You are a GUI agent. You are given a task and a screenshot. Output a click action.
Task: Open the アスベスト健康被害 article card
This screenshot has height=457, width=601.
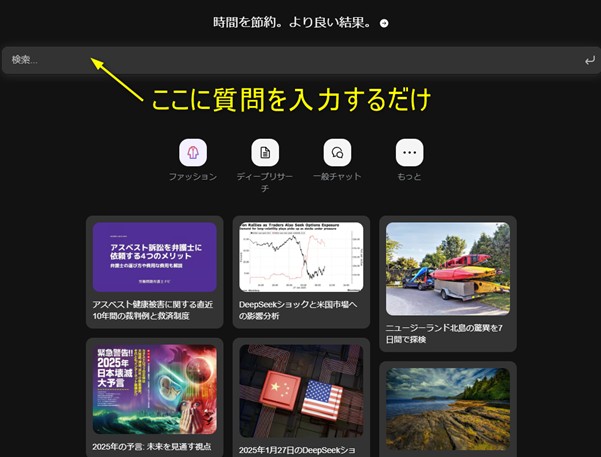155,272
